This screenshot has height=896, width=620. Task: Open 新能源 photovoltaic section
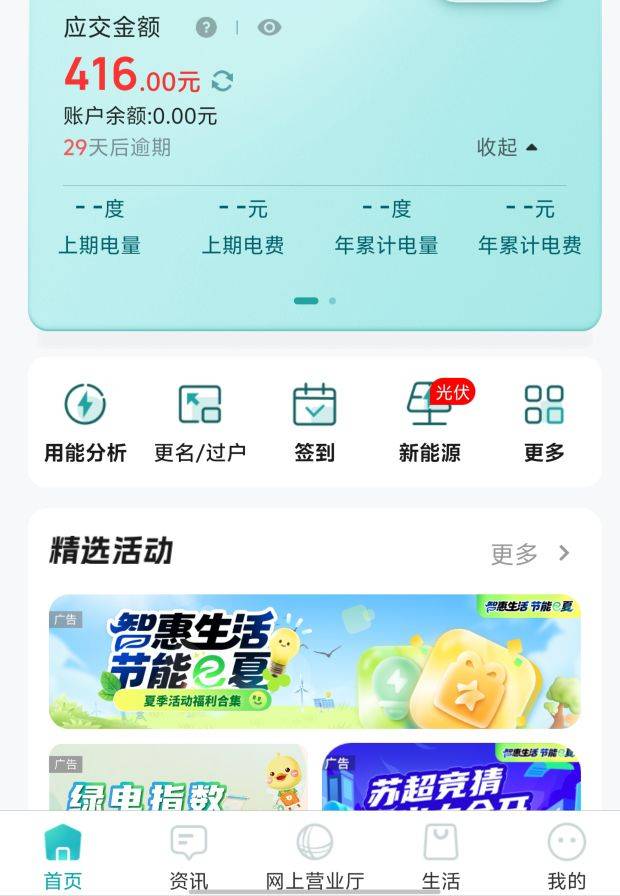(x=430, y=424)
